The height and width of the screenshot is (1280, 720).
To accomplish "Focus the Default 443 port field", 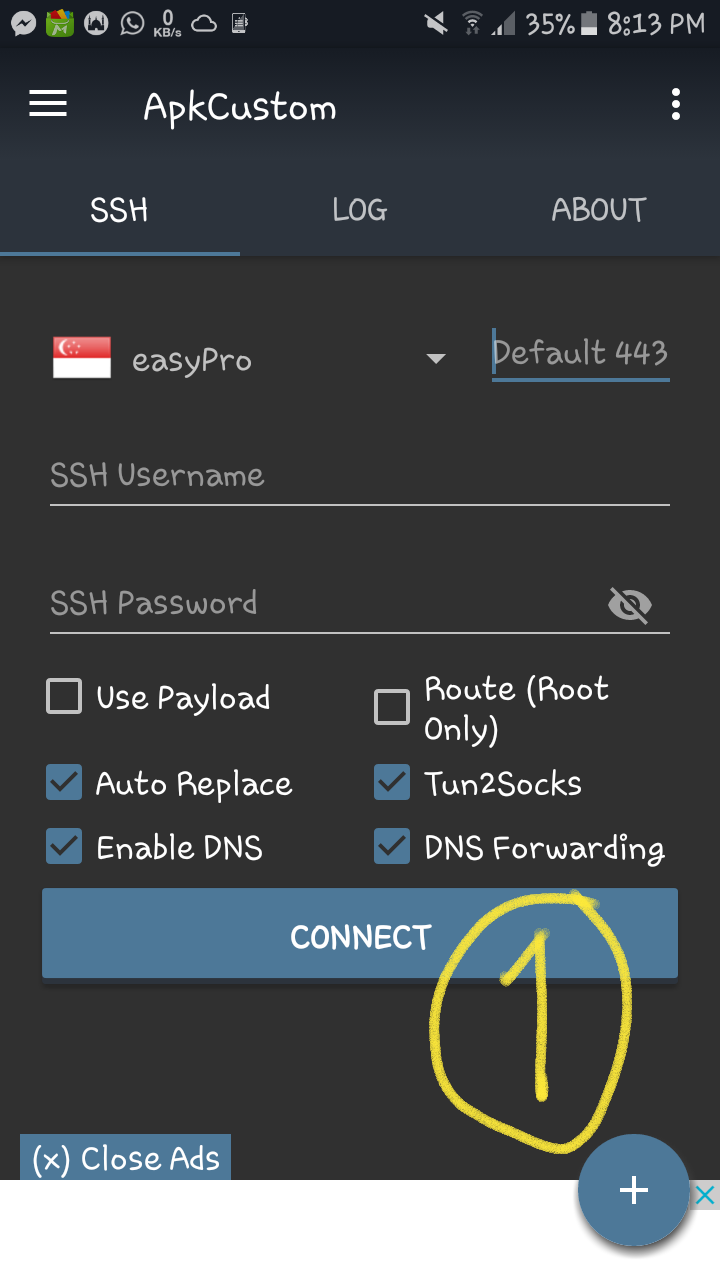I will (580, 353).
